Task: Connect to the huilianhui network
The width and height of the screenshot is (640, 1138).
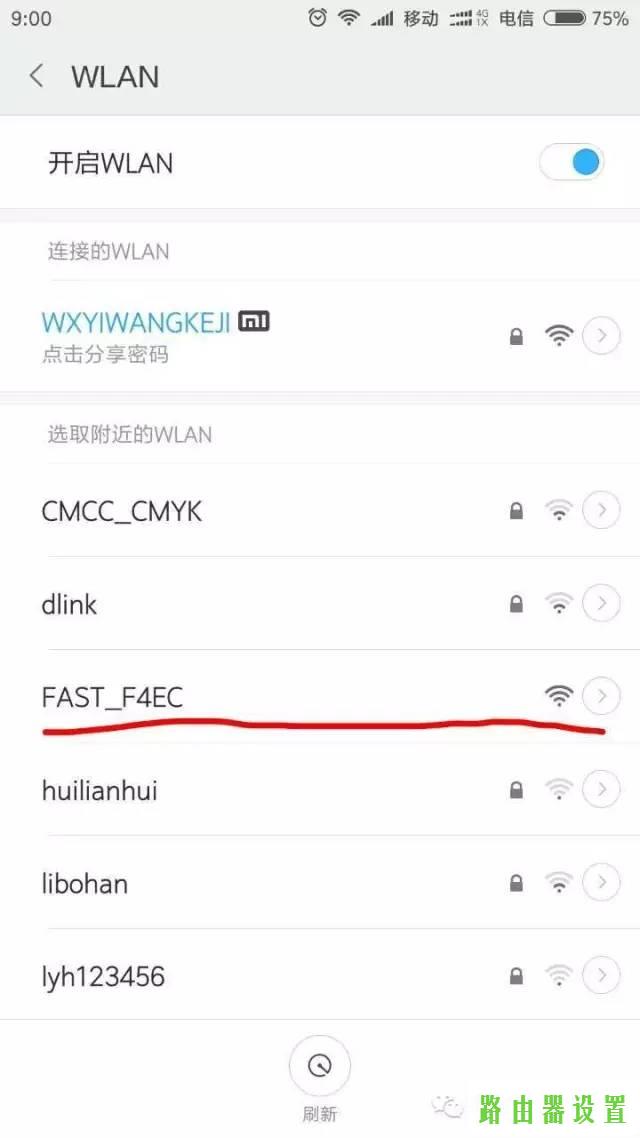Action: pyautogui.click(x=100, y=790)
